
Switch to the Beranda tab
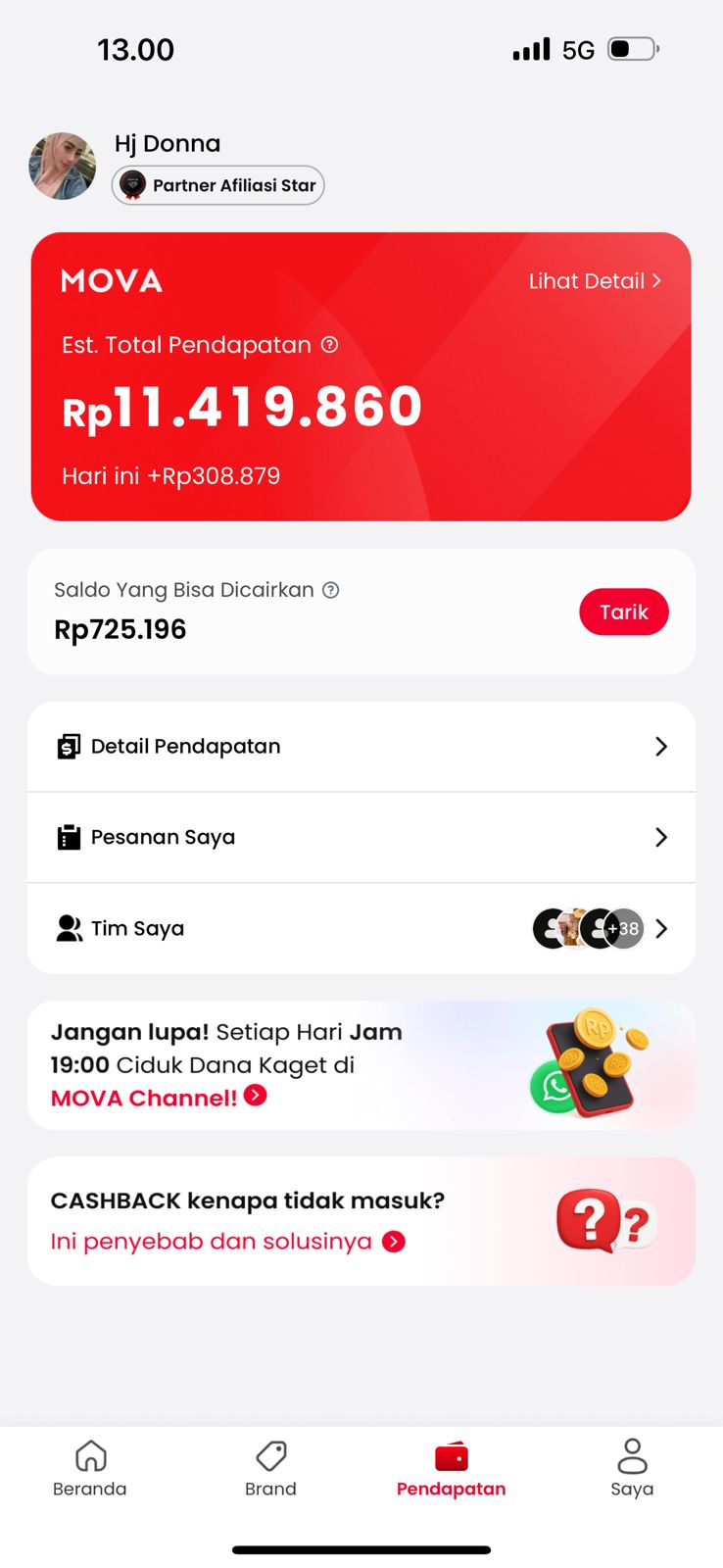(x=90, y=1469)
